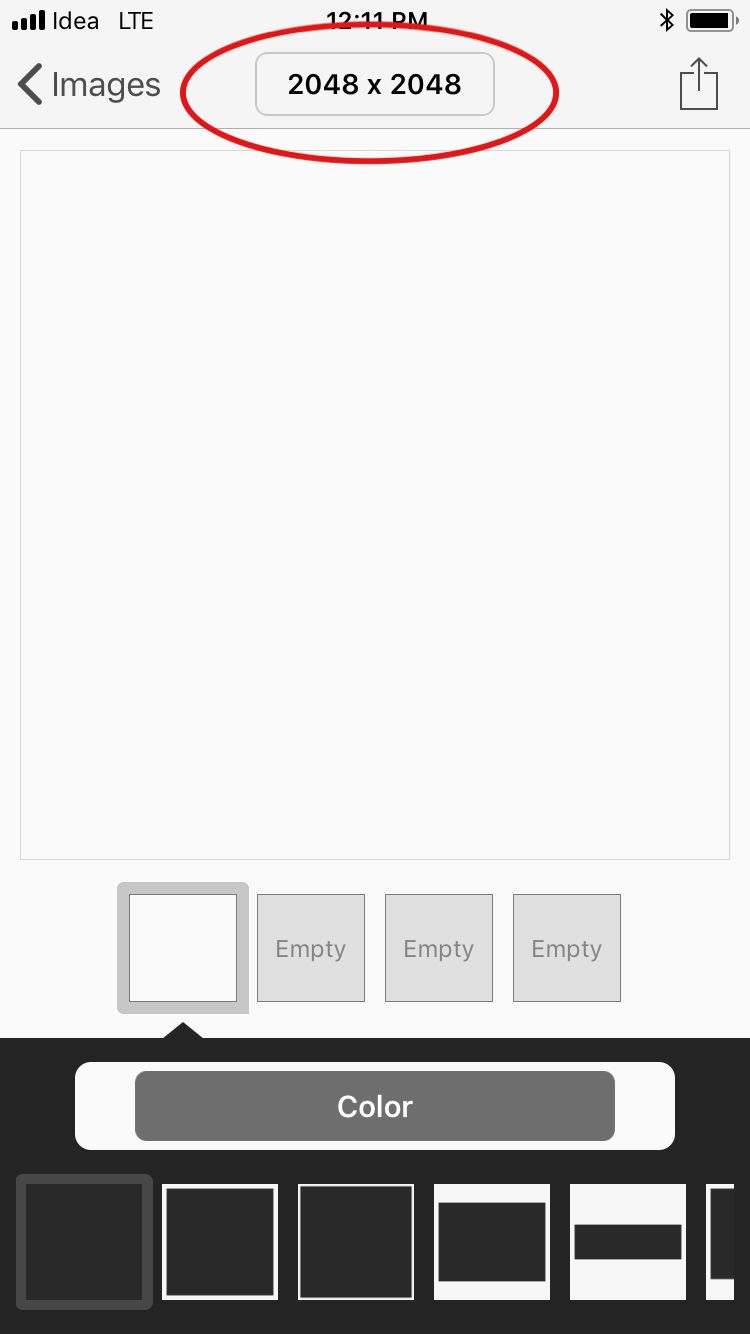Choose the highlighted full square layout
Viewport: 750px width, 1334px height.
pyautogui.click(x=85, y=1241)
